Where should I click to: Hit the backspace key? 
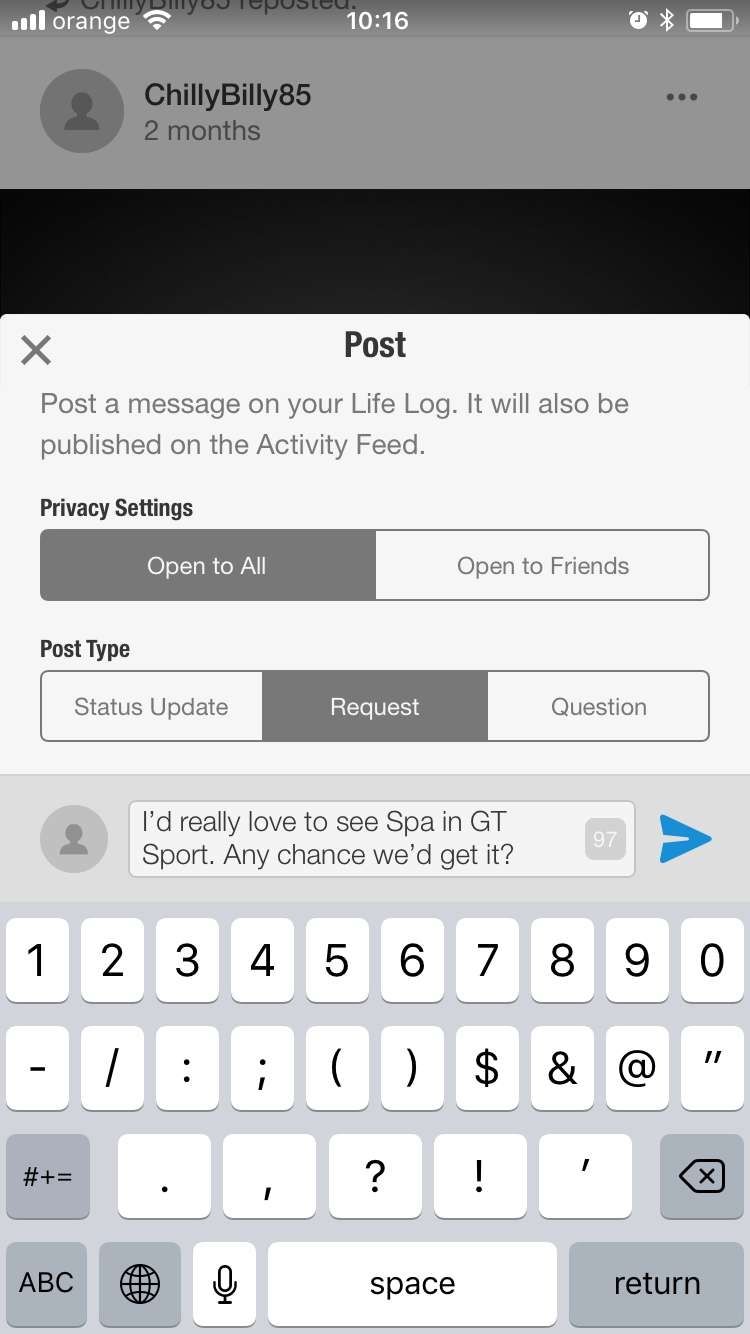[x=701, y=1176]
